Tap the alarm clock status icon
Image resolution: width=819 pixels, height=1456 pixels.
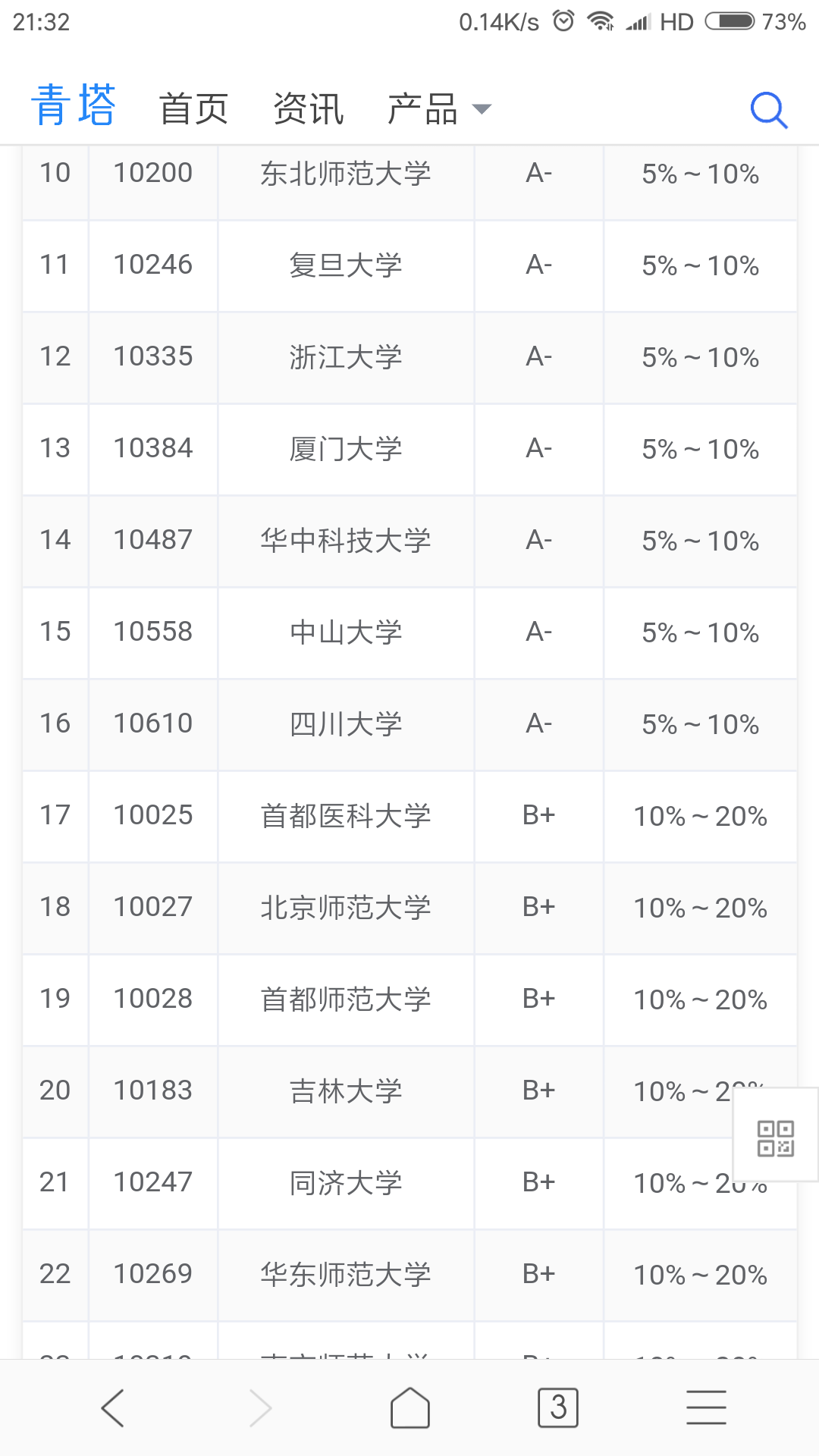pos(562,21)
